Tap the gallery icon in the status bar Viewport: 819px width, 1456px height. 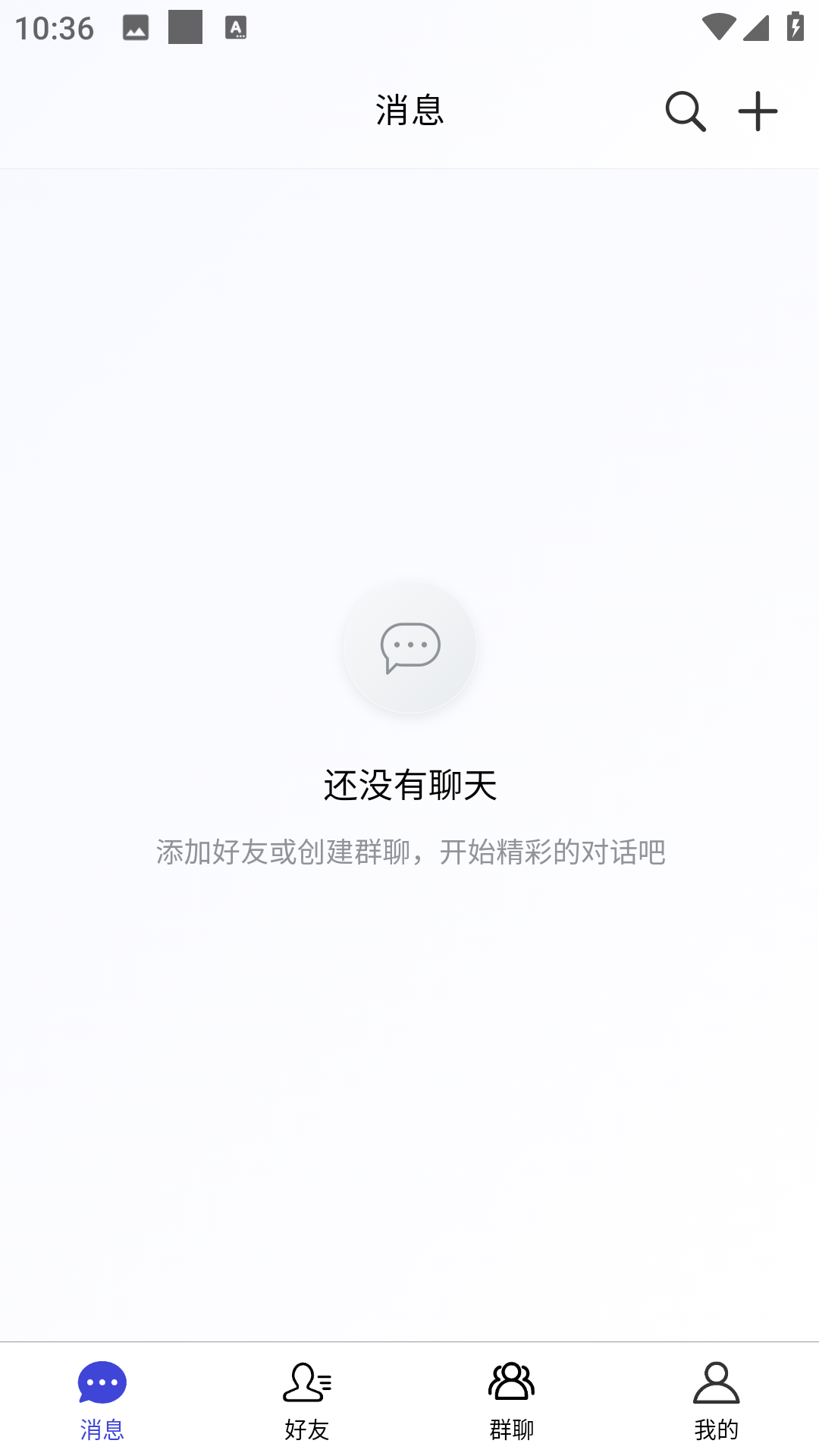click(x=135, y=27)
